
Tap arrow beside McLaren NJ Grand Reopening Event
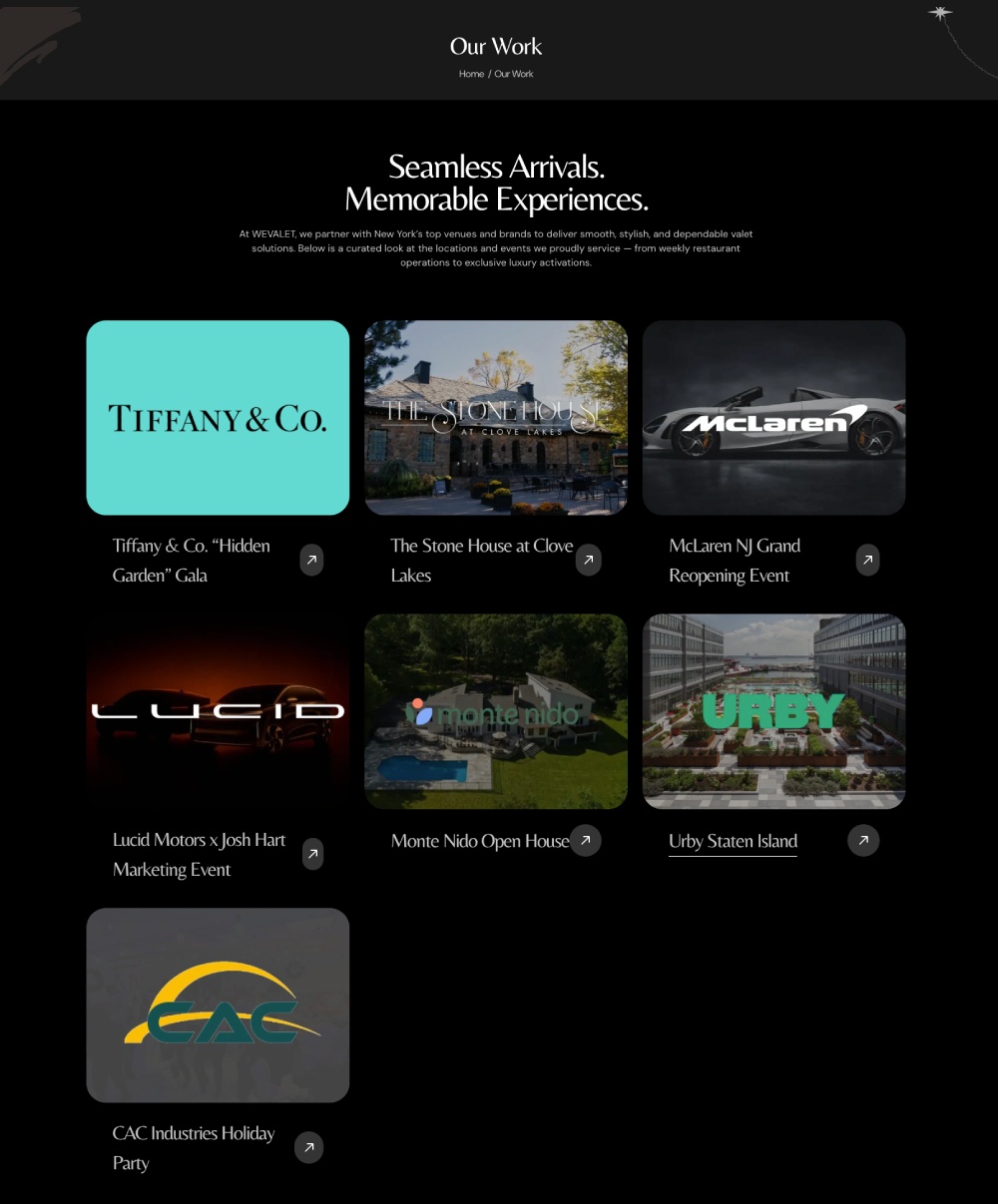tap(867, 561)
